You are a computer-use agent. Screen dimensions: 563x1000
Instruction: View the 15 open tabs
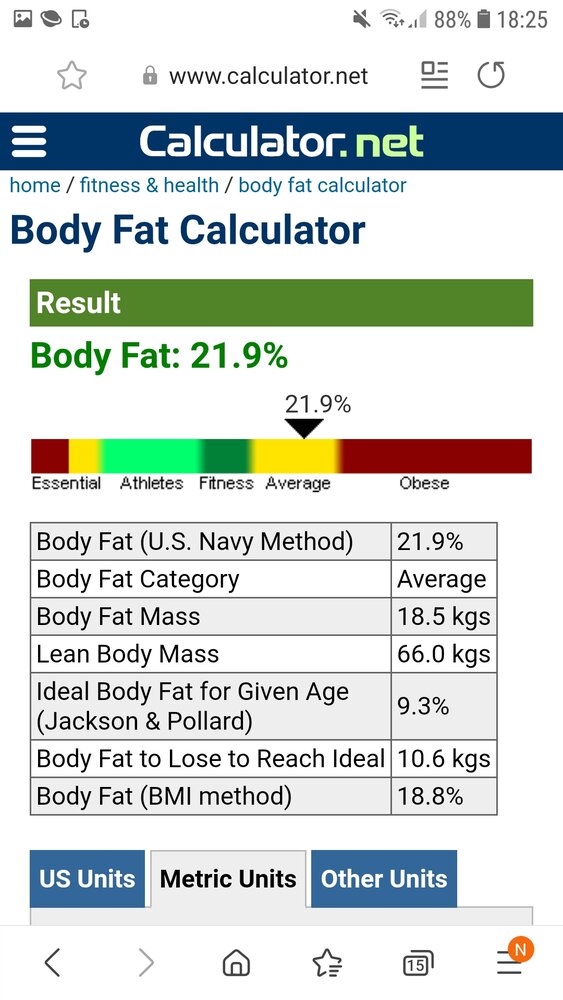click(418, 963)
